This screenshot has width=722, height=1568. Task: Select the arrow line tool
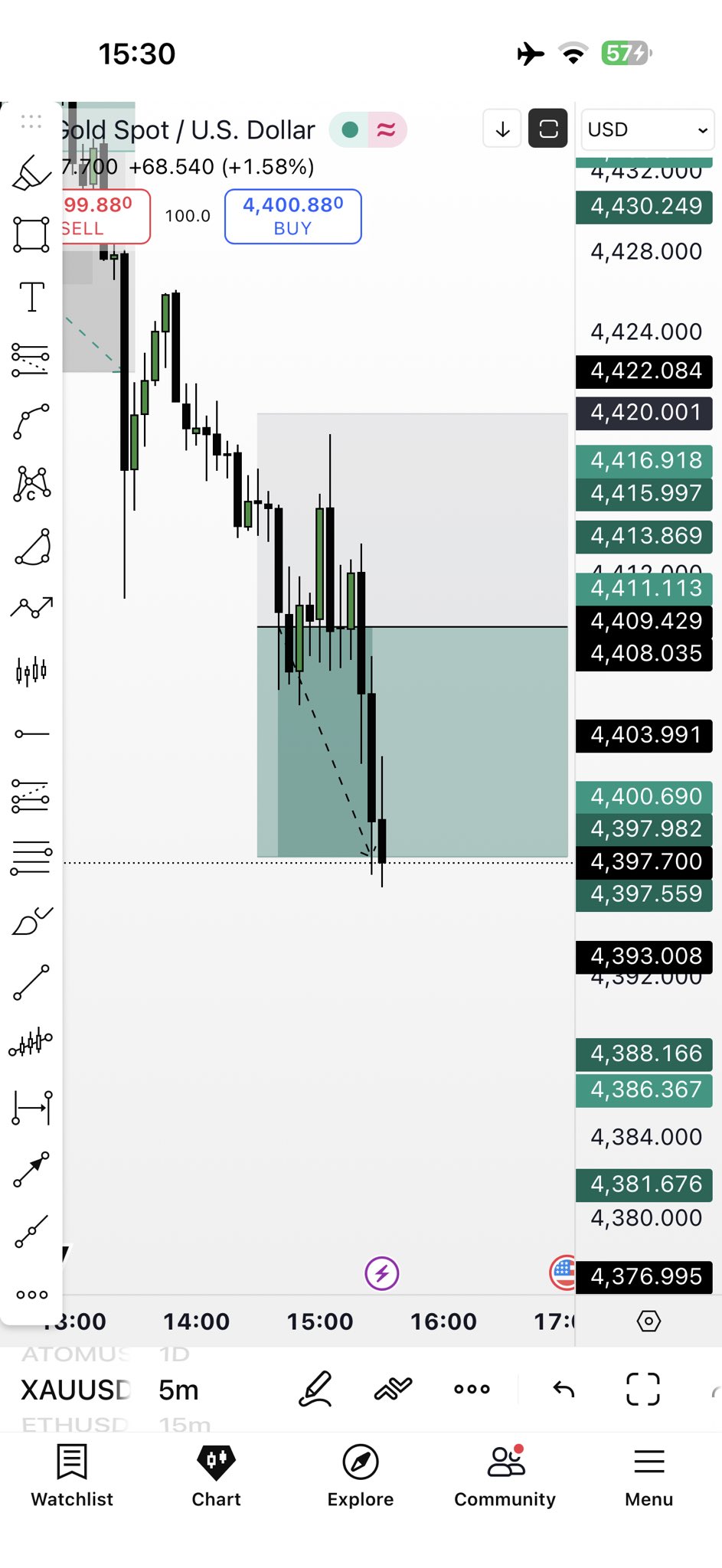click(31, 1170)
